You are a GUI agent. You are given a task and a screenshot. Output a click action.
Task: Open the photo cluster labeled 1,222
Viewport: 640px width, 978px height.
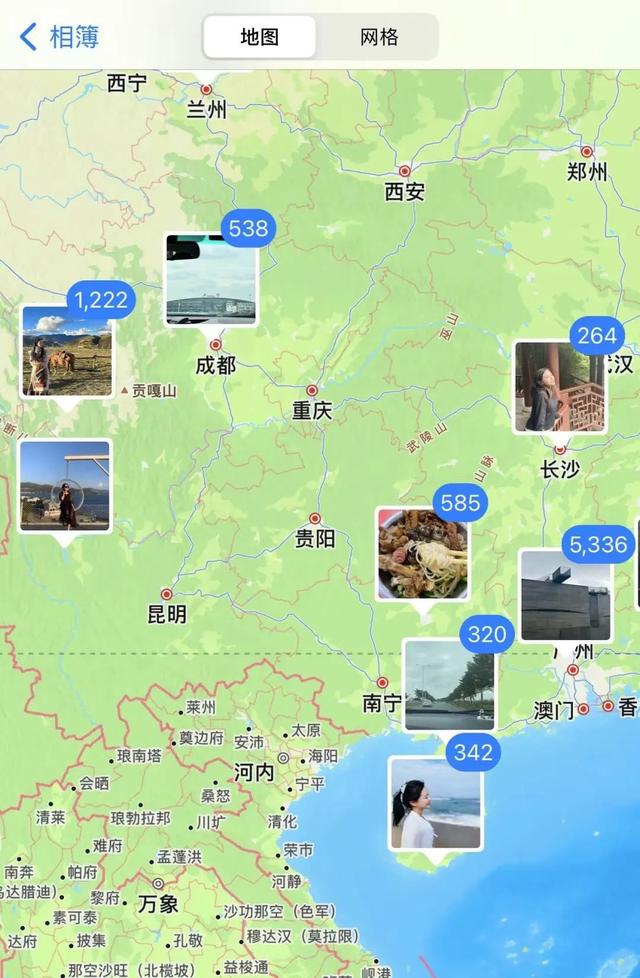(67, 351)
